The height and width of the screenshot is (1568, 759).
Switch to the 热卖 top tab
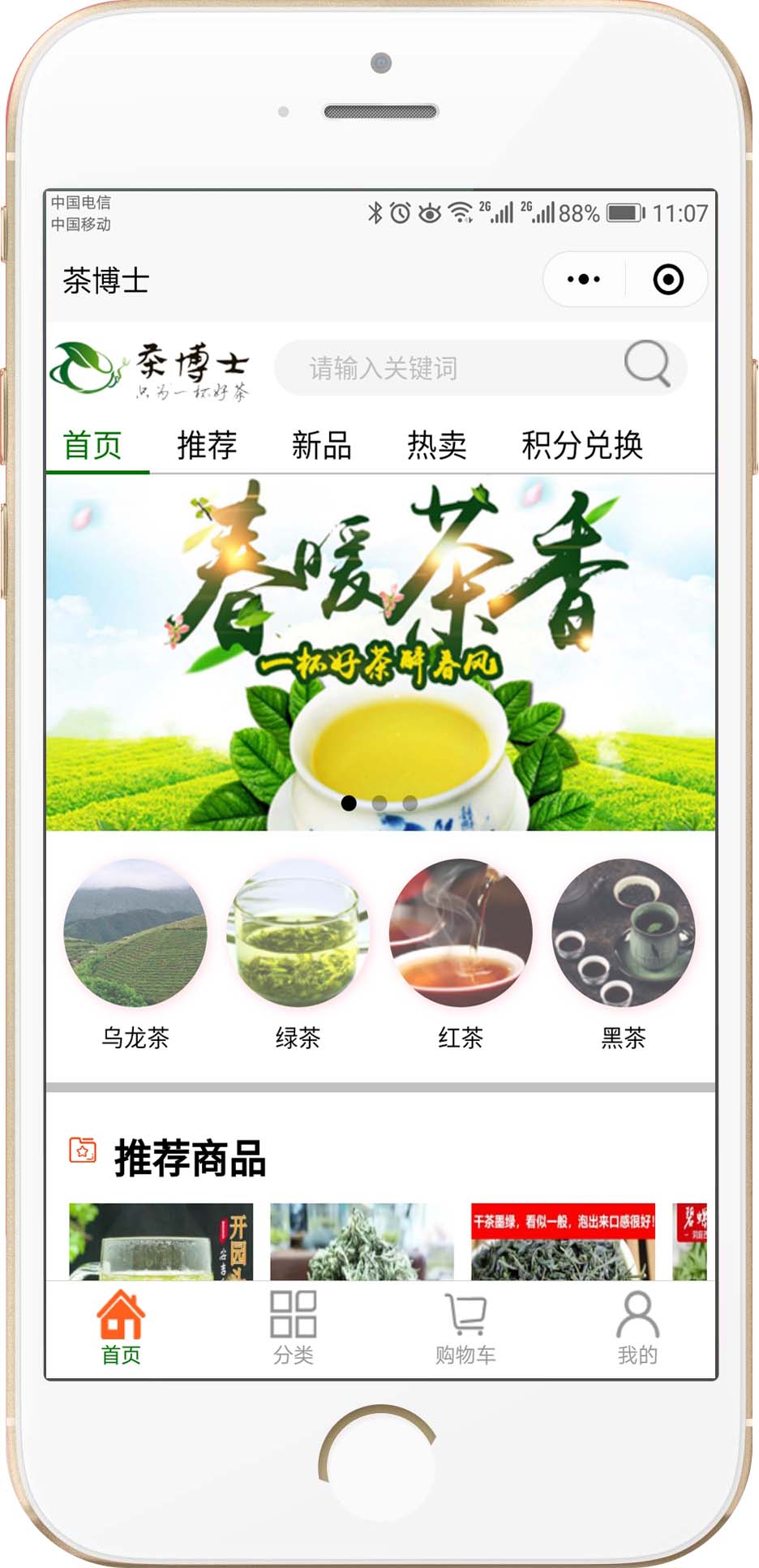click(x=436, y=445)
